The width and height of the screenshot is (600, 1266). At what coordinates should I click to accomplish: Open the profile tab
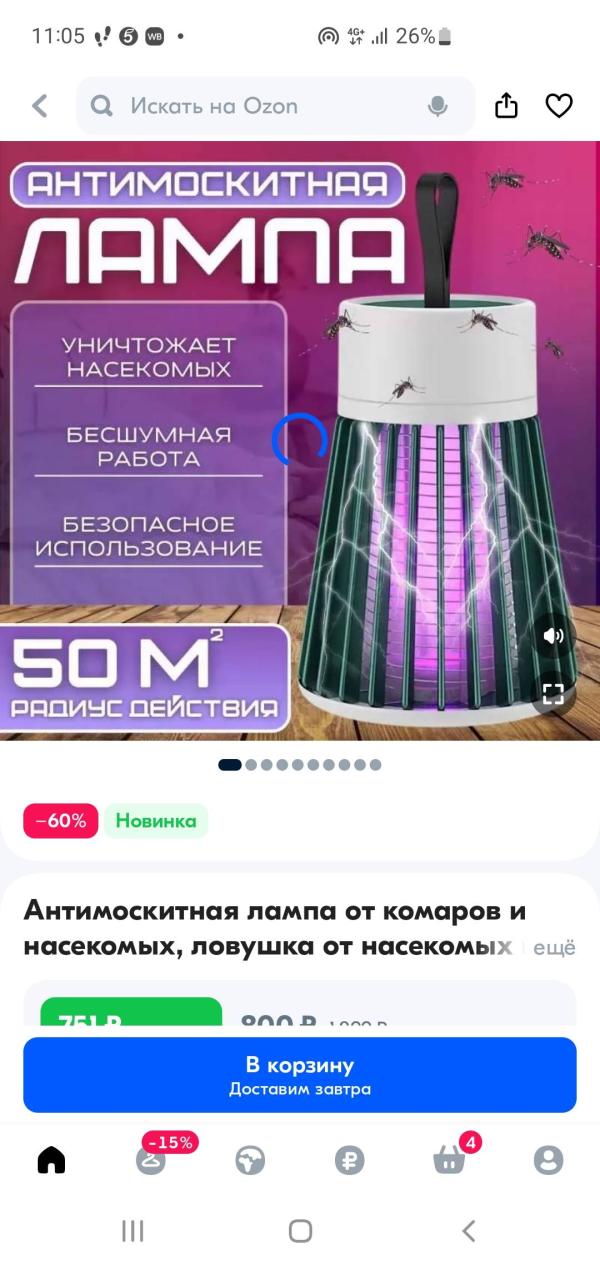point(548,1160)
